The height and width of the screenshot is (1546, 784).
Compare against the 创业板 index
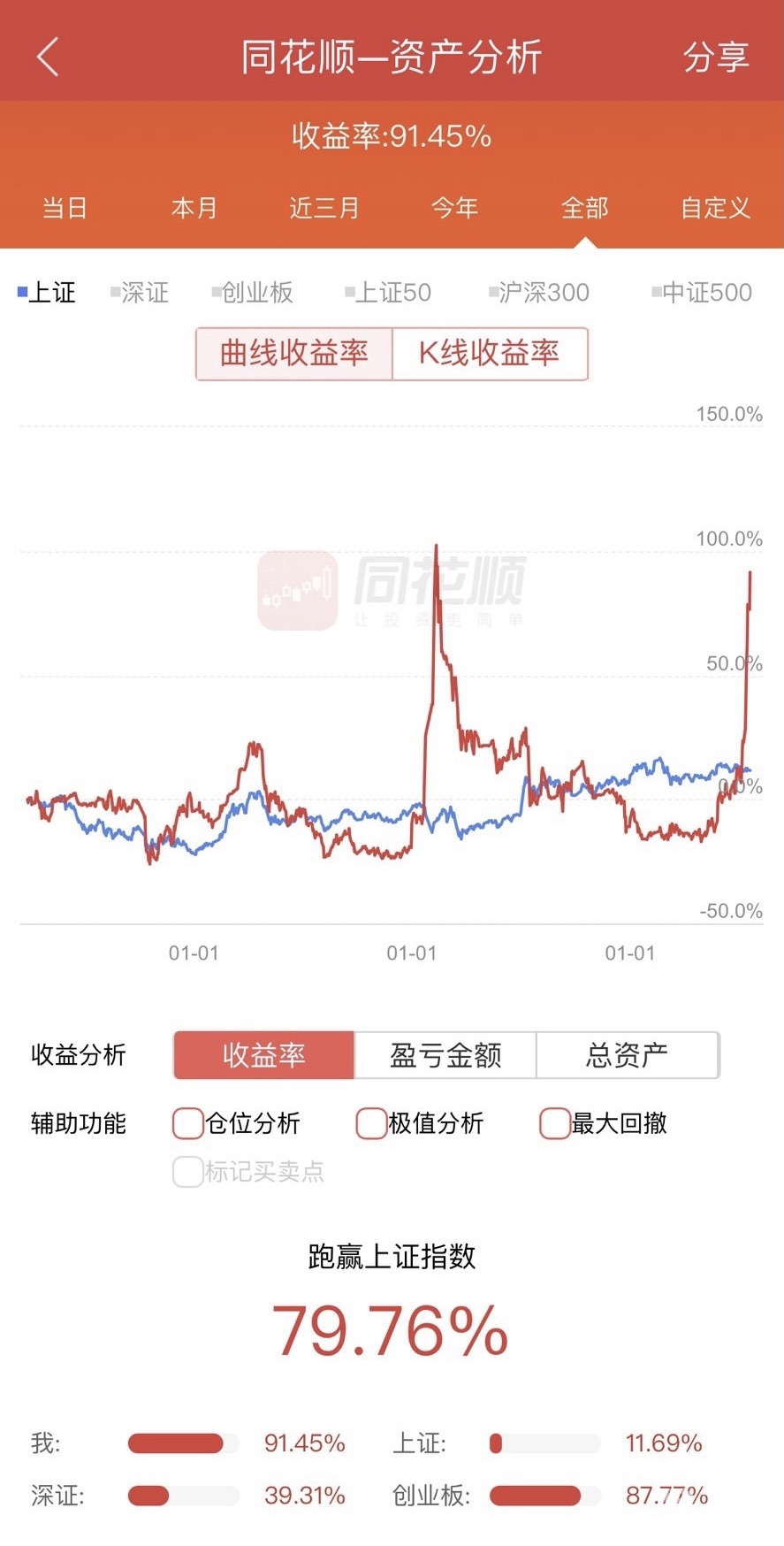(253, 293)
